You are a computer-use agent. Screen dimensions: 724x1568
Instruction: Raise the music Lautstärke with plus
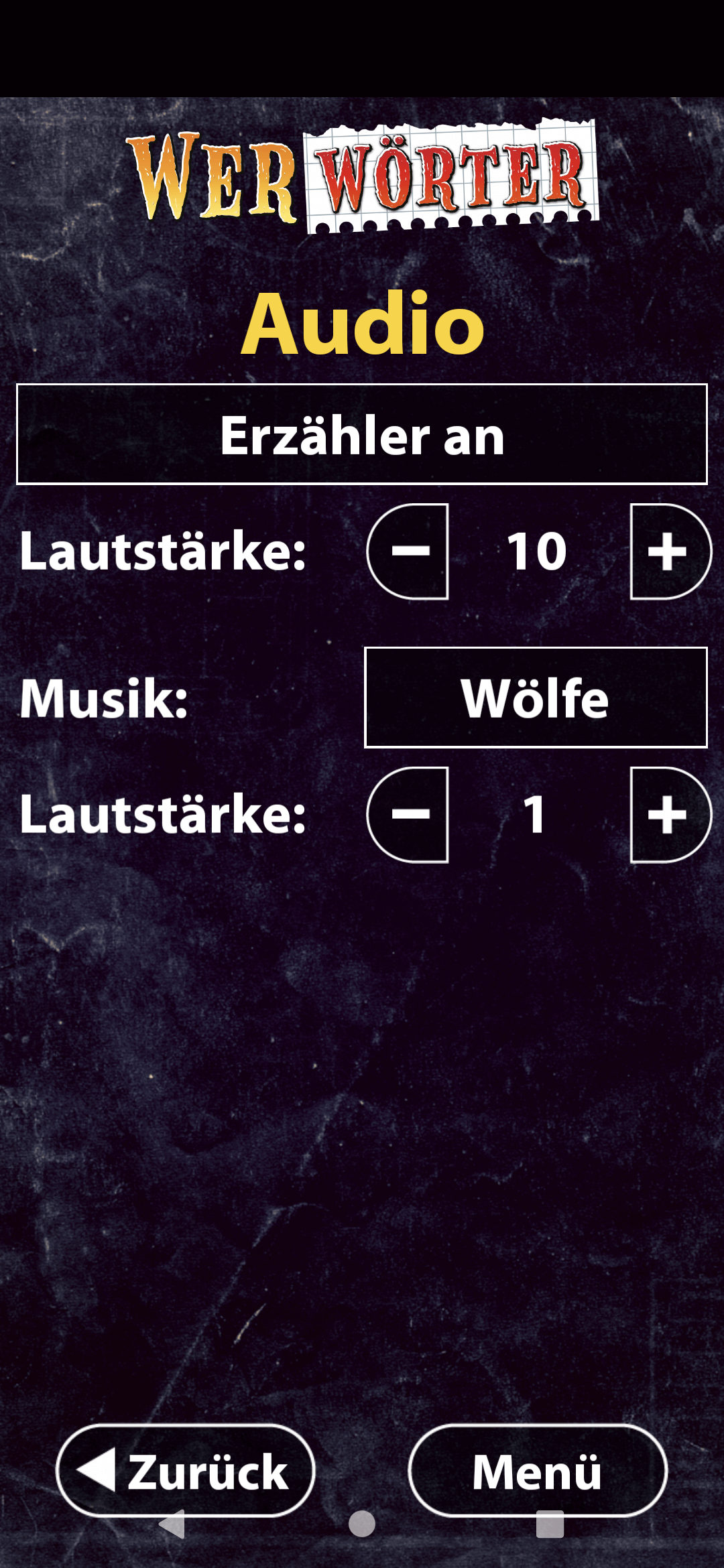[x=671, y=815]
